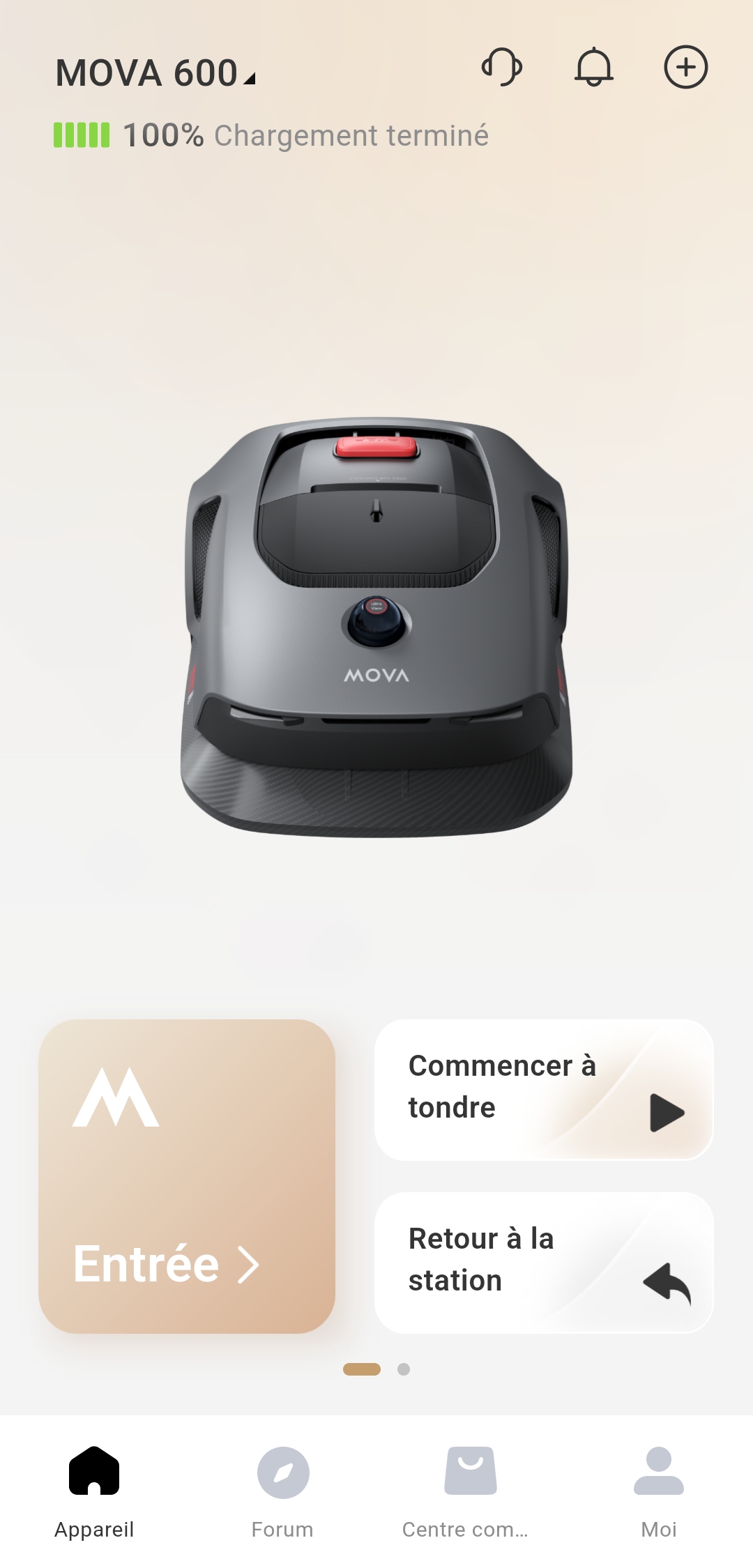Open the notifications bell
The width and height of the screenshot is (753, 1568).
point(594,67)
